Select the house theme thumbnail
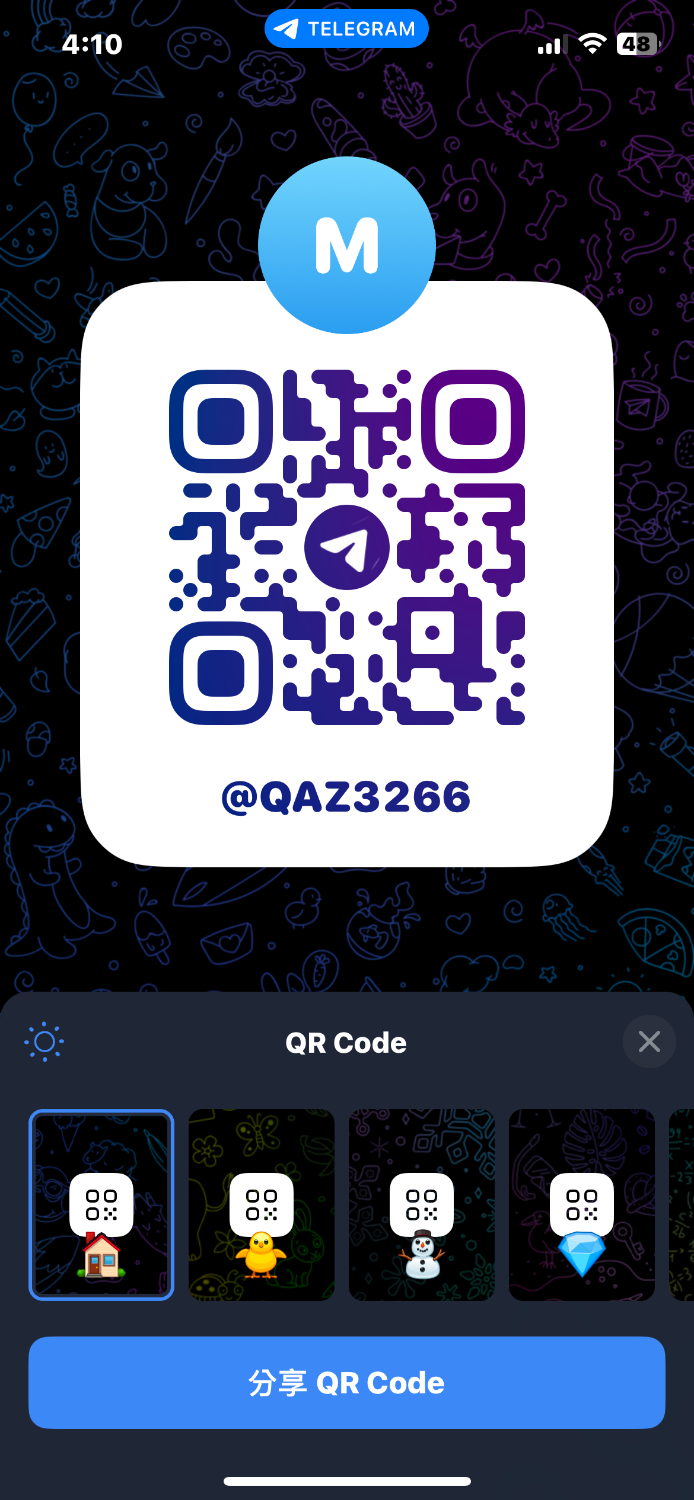Screen dimensions: 694x1500 click(101, 1205)
